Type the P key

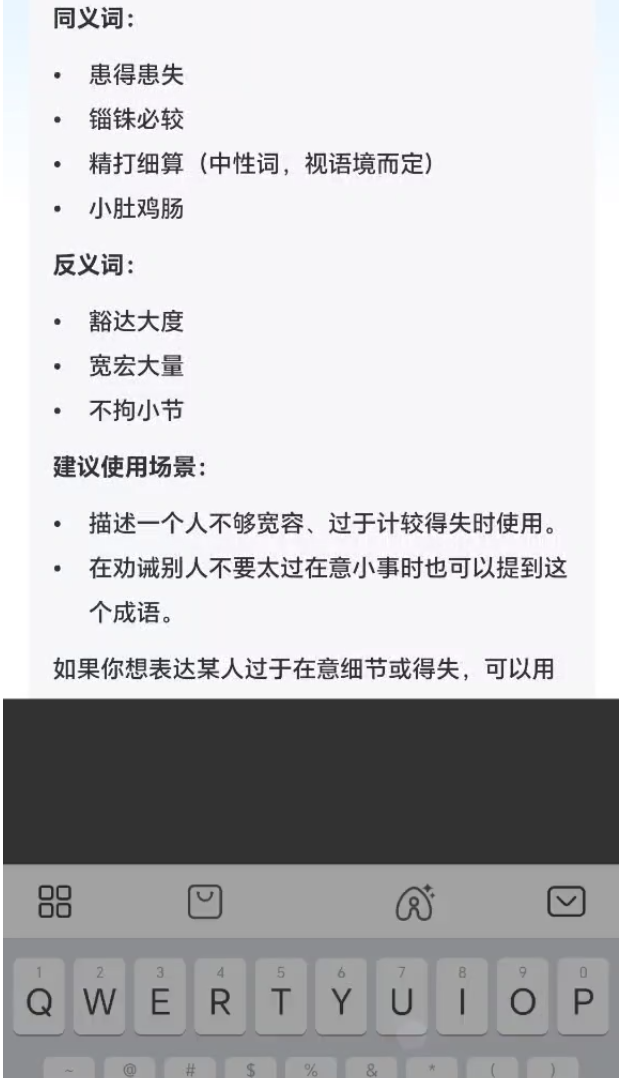tap(583, 996)
